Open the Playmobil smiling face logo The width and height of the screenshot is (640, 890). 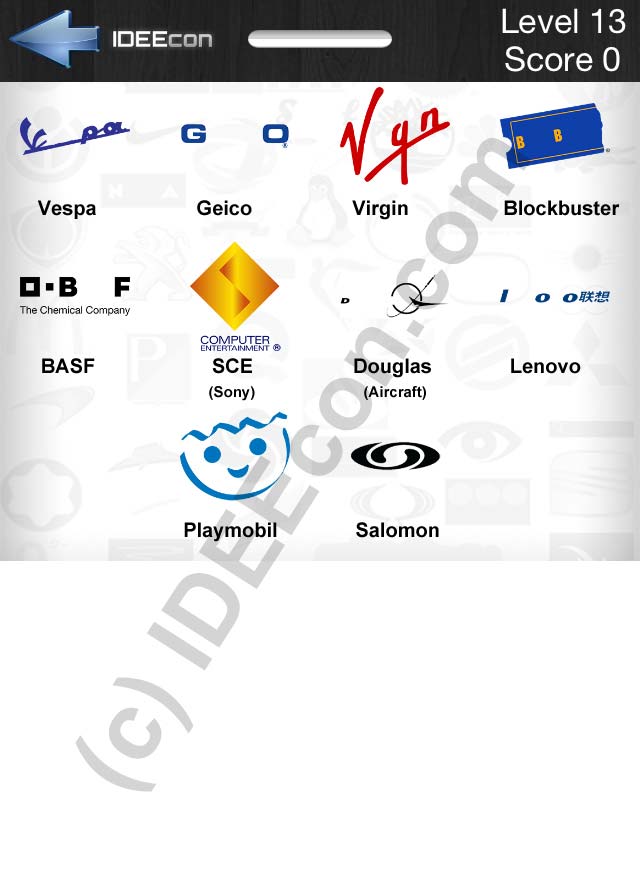[x=233, y=456]
